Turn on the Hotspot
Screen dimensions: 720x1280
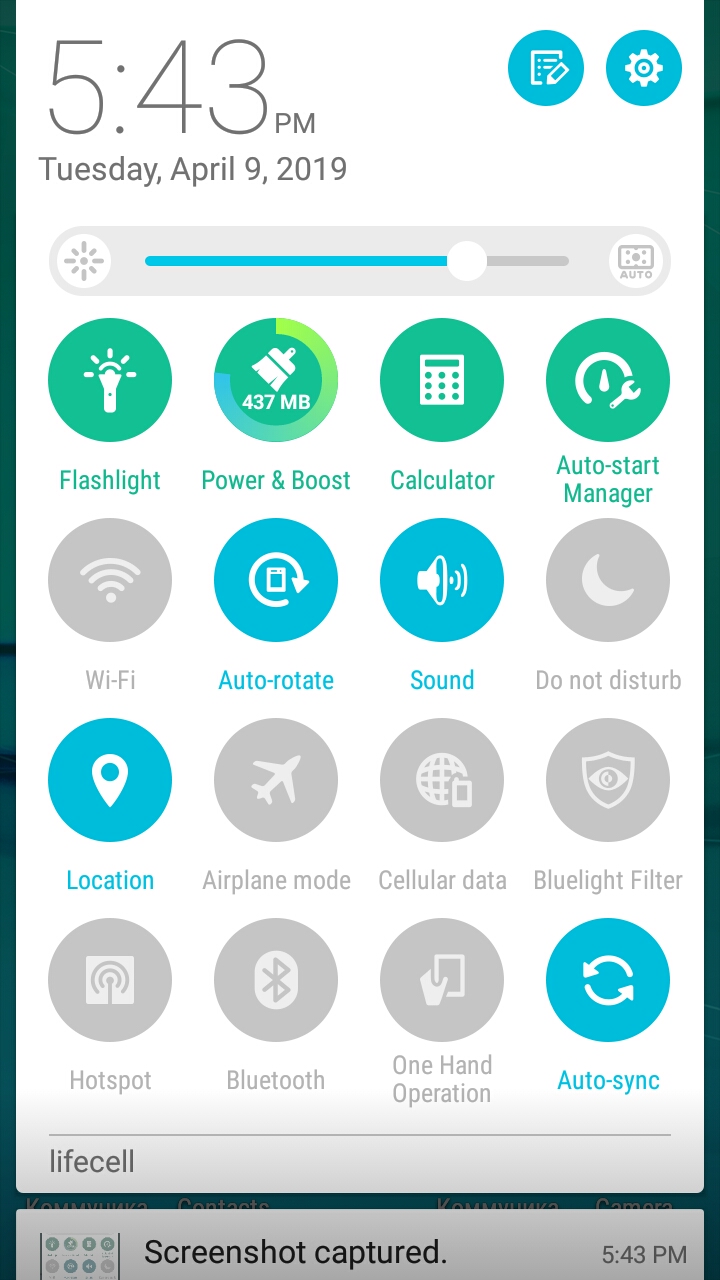[x=110, y=980]
